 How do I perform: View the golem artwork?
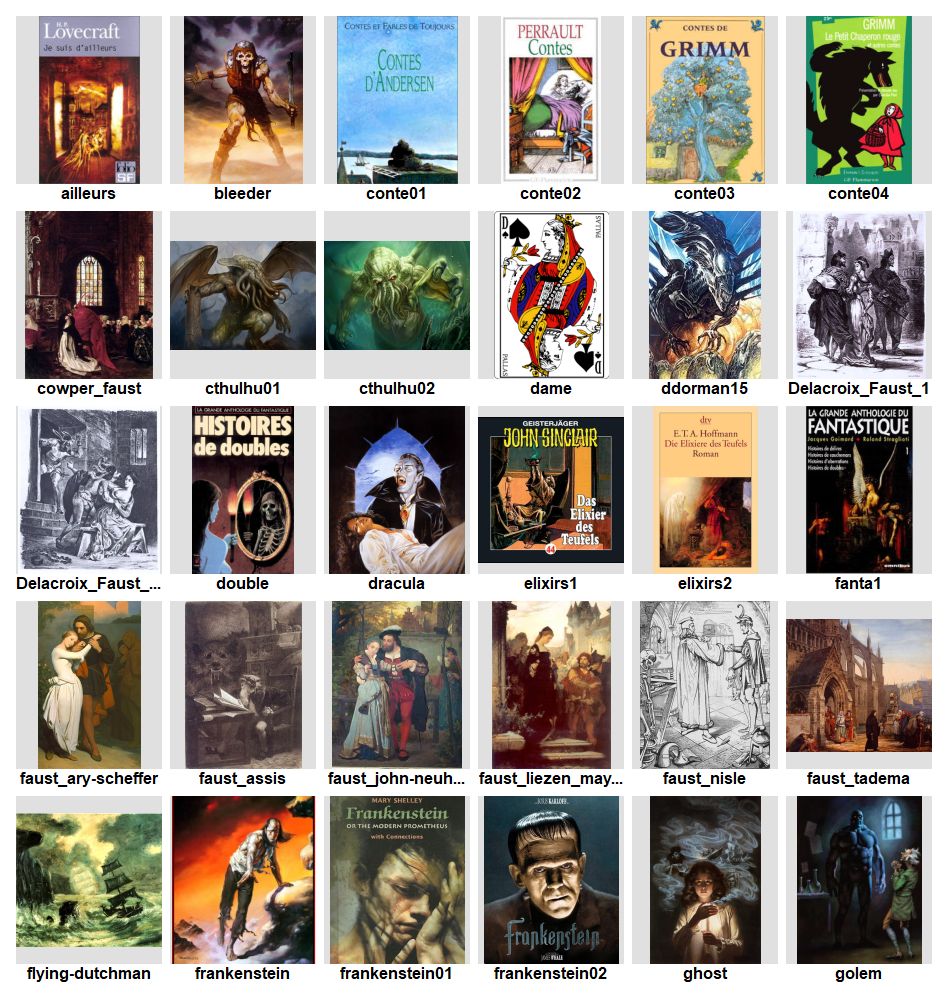tap(858, 879)
